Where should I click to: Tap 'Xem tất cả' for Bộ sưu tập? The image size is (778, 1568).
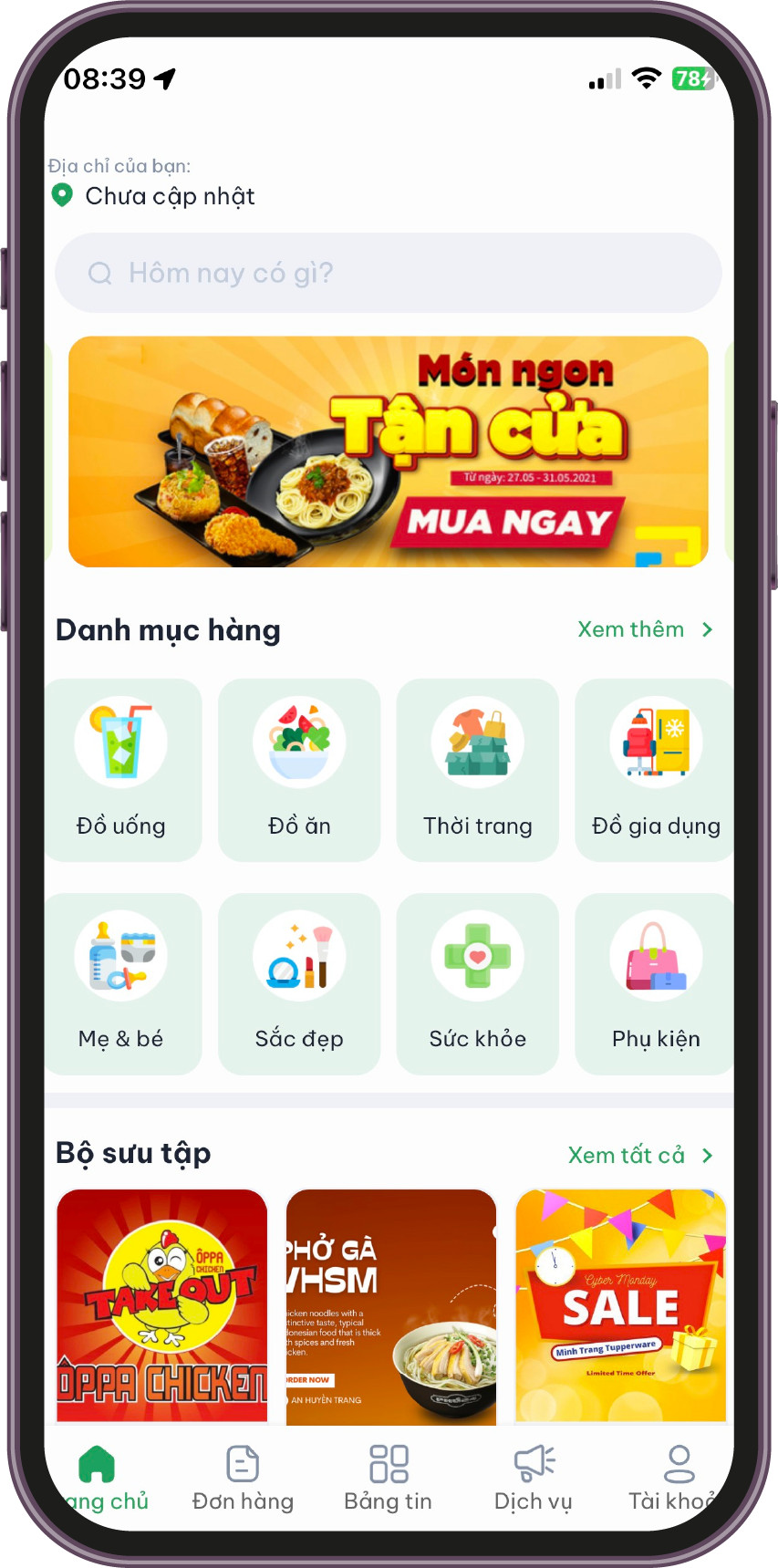[x=639, y=1155]
